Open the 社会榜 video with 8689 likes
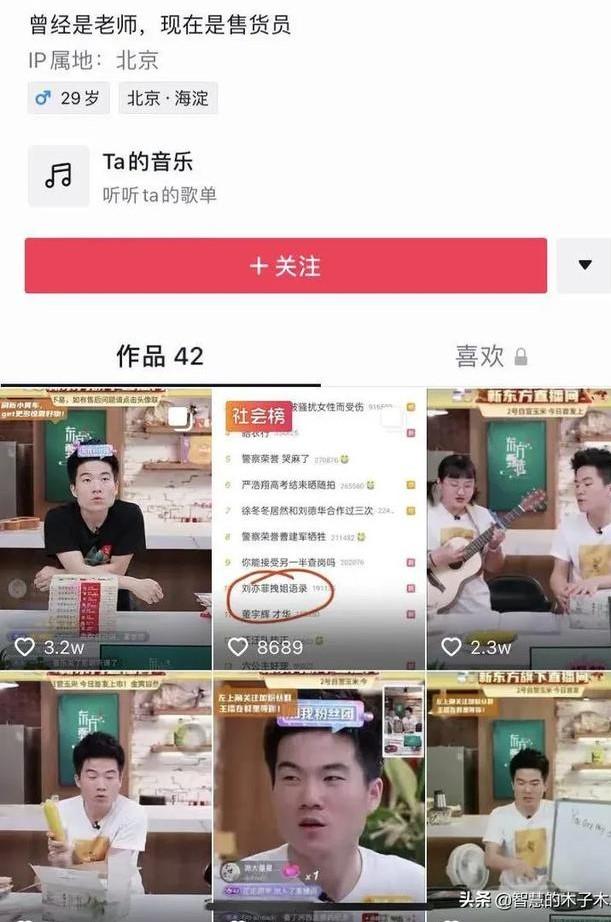Image resolution: width=611 pixels, height=922 pixels. click(x=319, y=530)
